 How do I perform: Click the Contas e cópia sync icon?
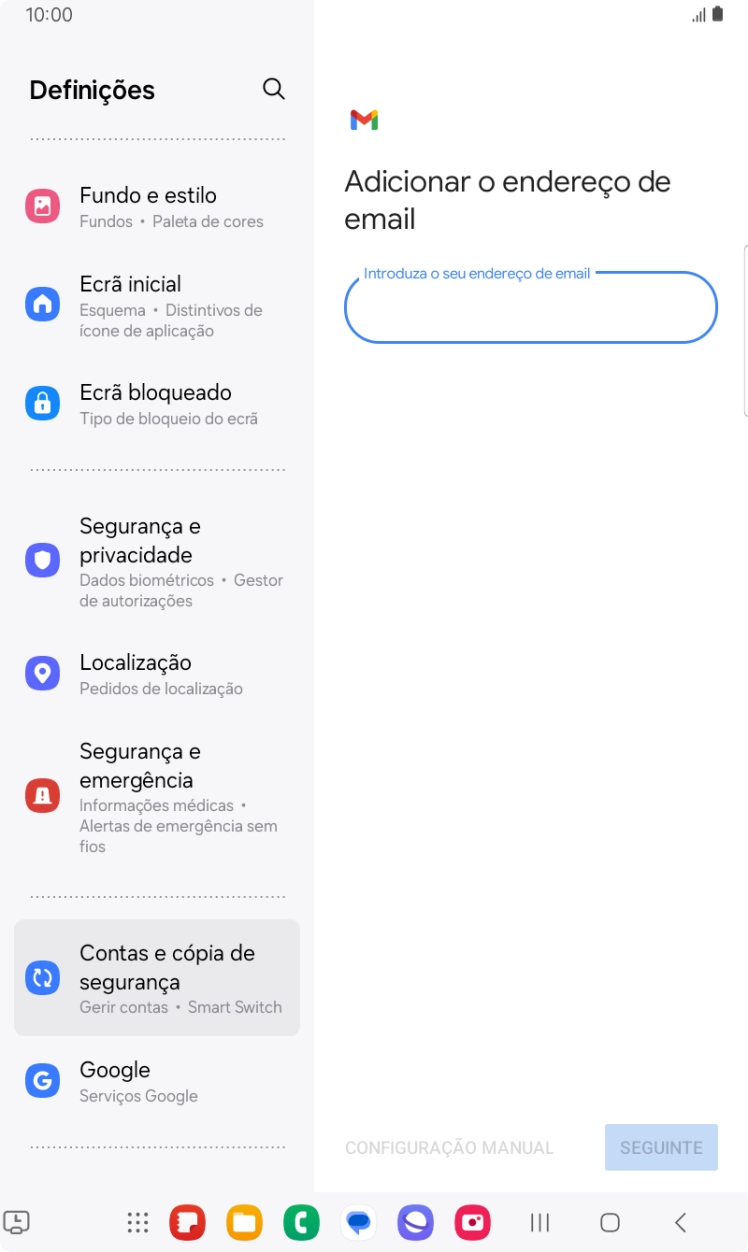[x=42, y=979]
